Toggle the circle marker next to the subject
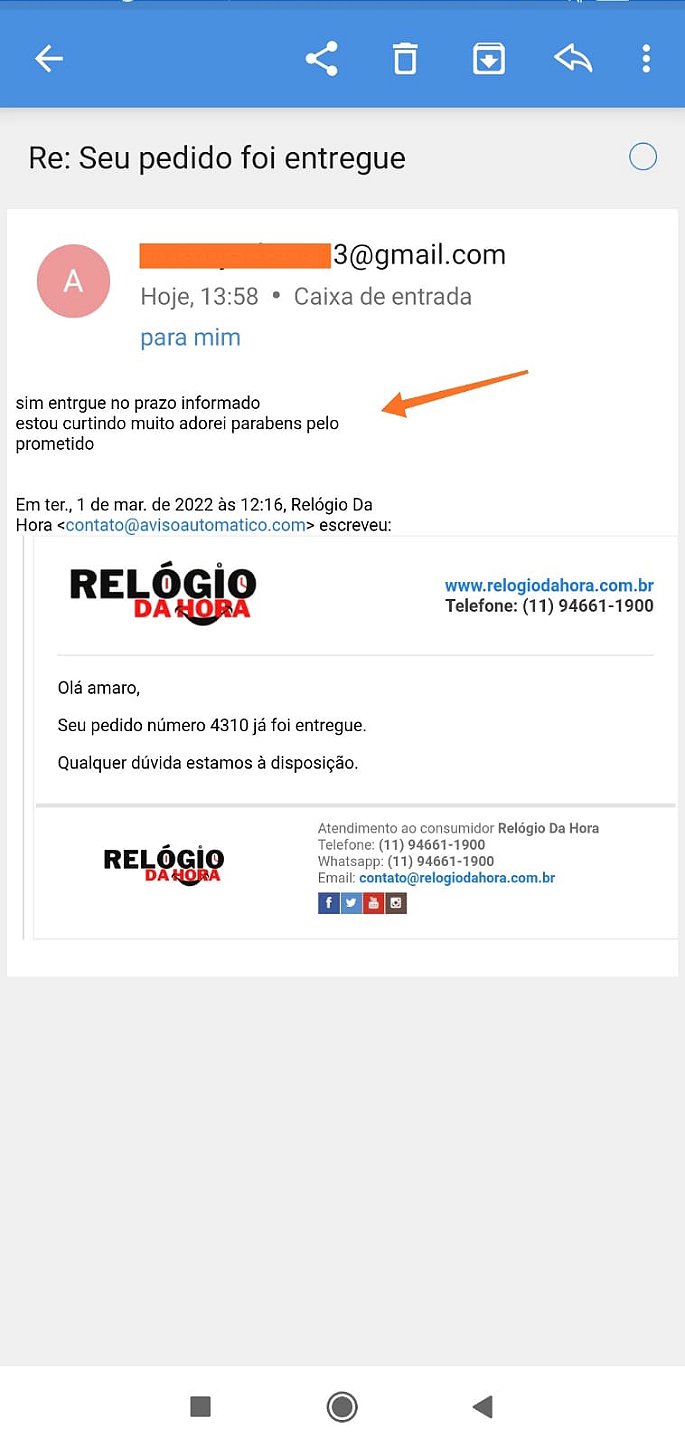The height and width of the screenshot is (1448, 685). click(642, 157)
